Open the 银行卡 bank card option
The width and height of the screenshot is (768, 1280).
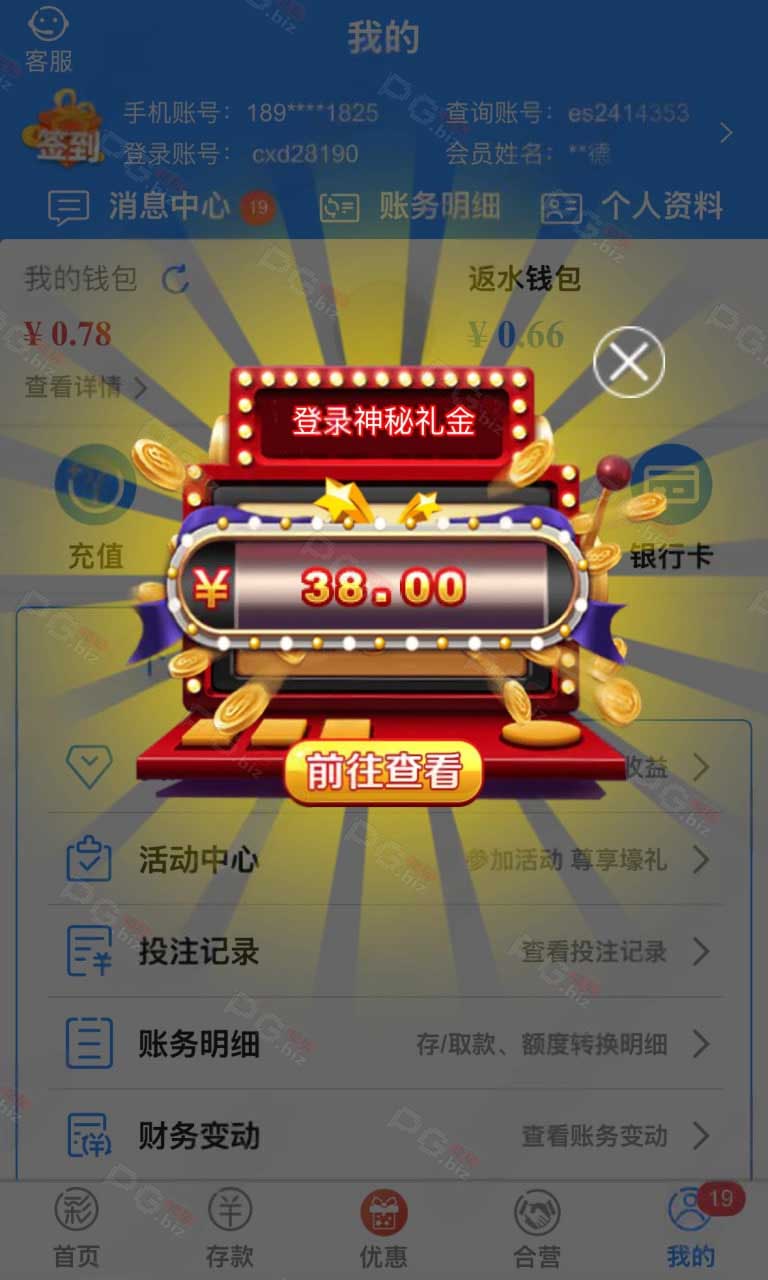671,508
